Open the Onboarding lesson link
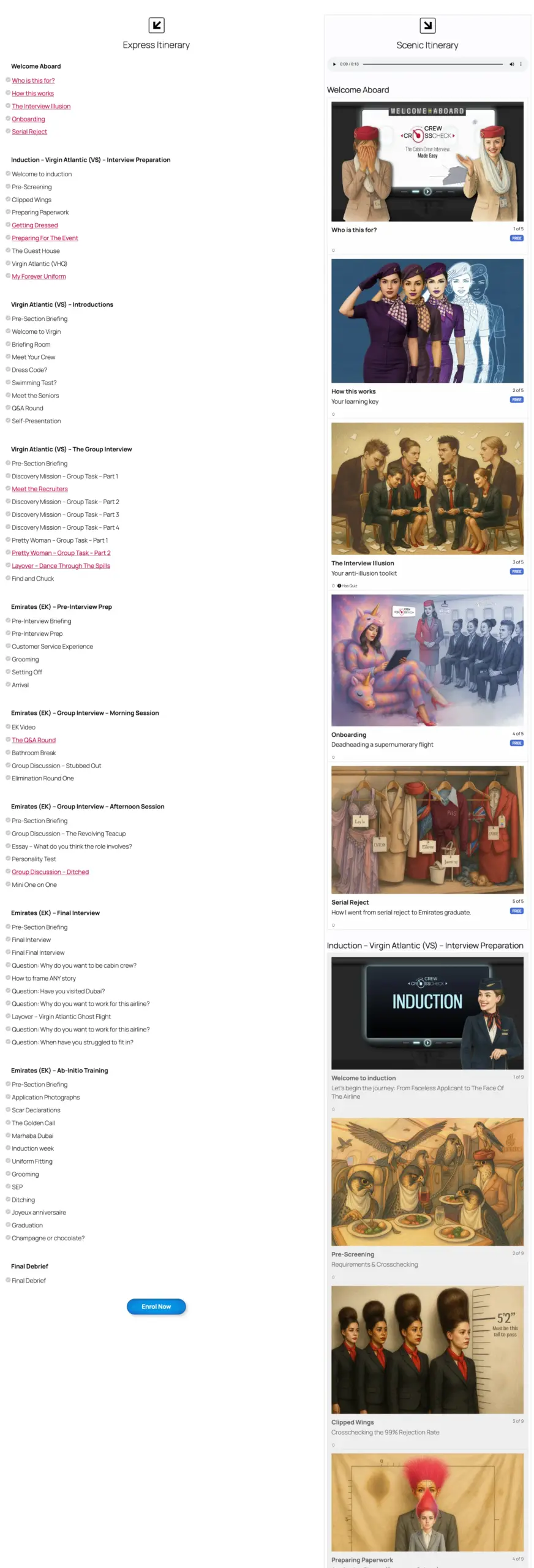534x1568 pixels. [28, 119]
